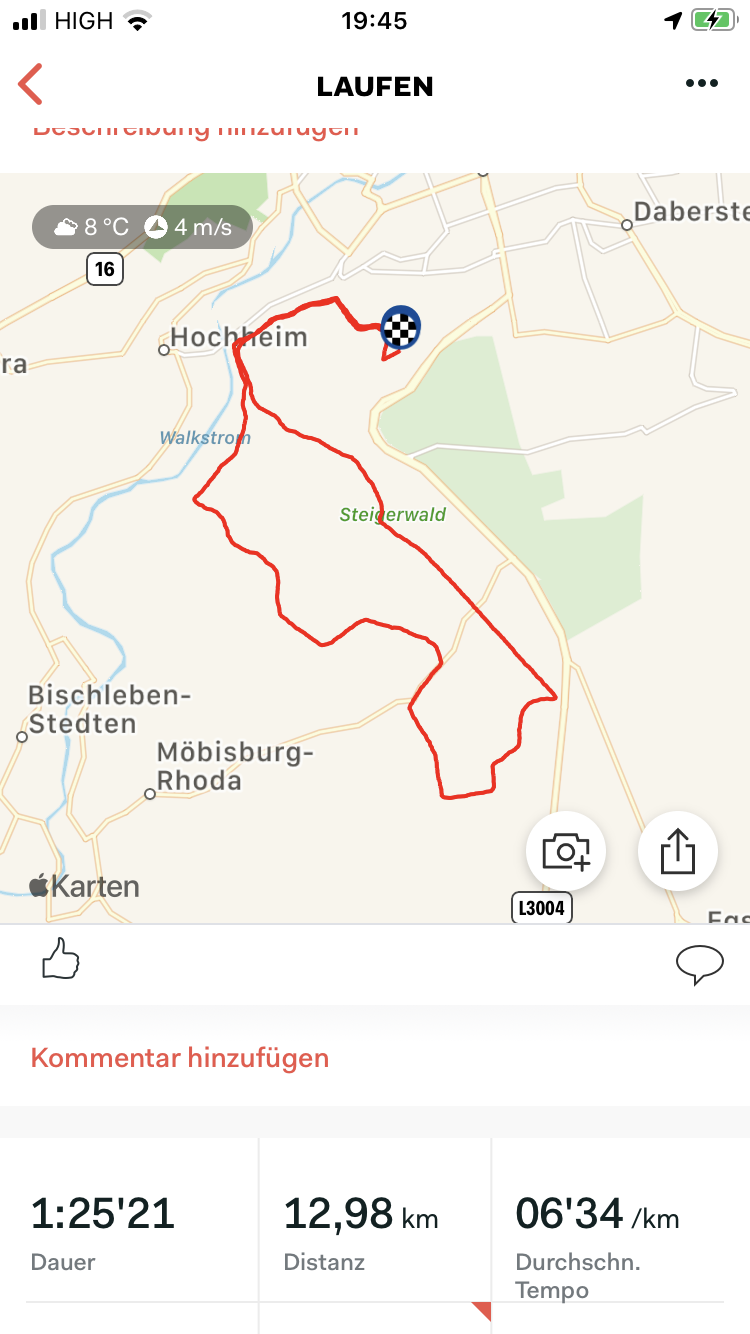
Task: Open the run route map
Action: 375,548
